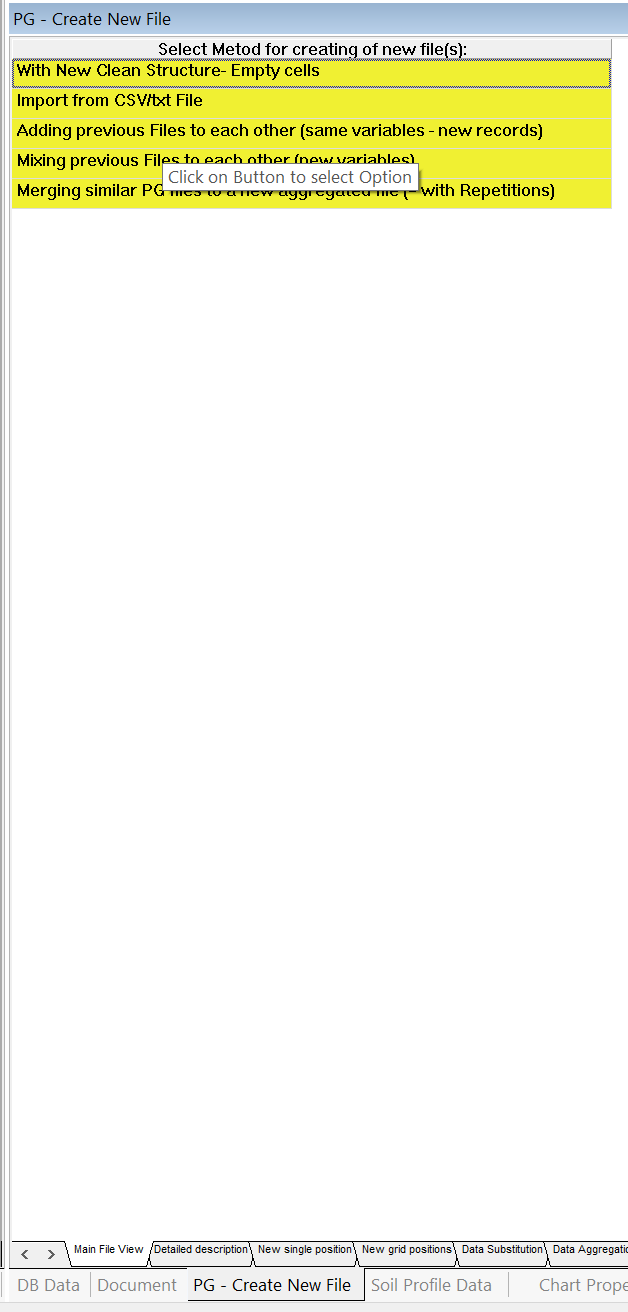Switch to Chart Properties panel
The image size is (628, 1312).
point(582,1285)
